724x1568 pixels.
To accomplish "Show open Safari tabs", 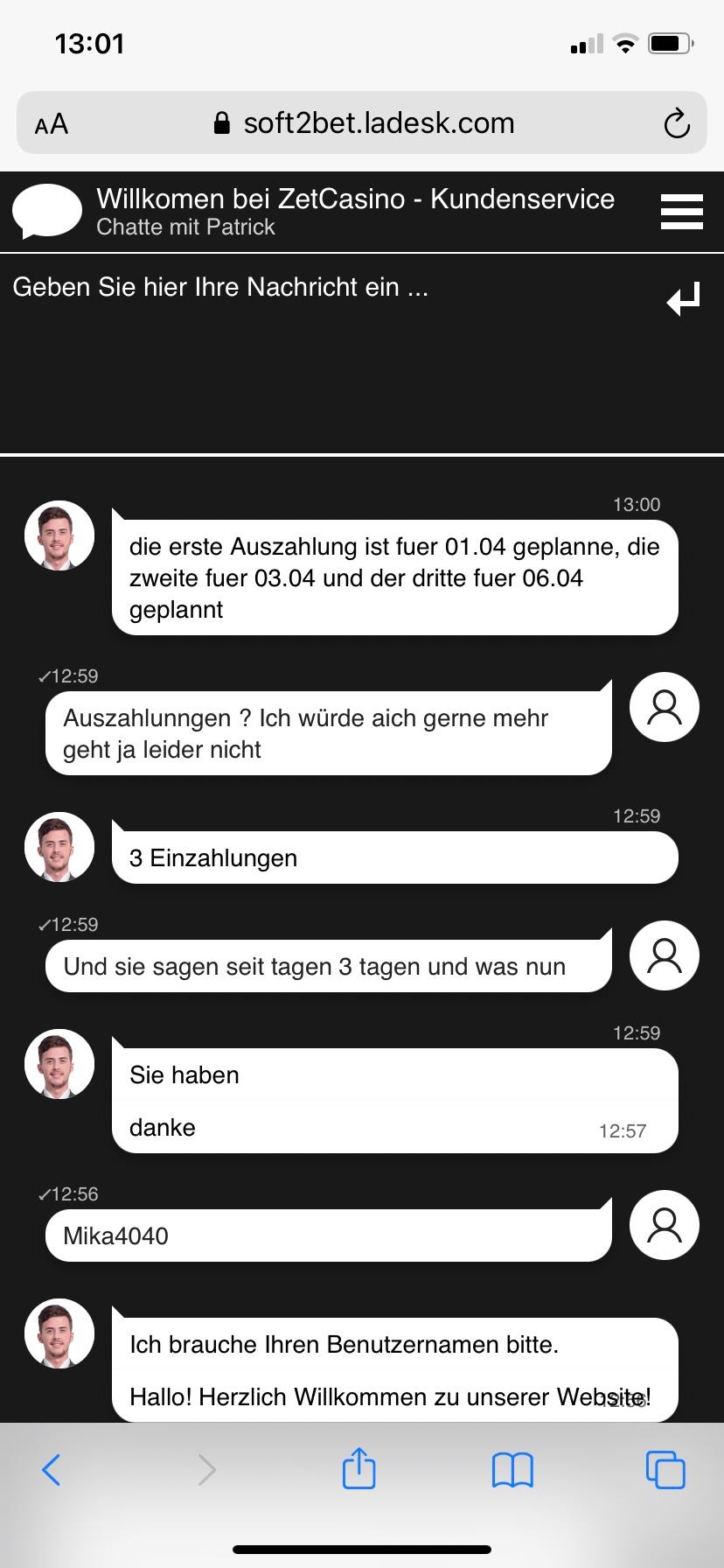I will click(665, 1469).
